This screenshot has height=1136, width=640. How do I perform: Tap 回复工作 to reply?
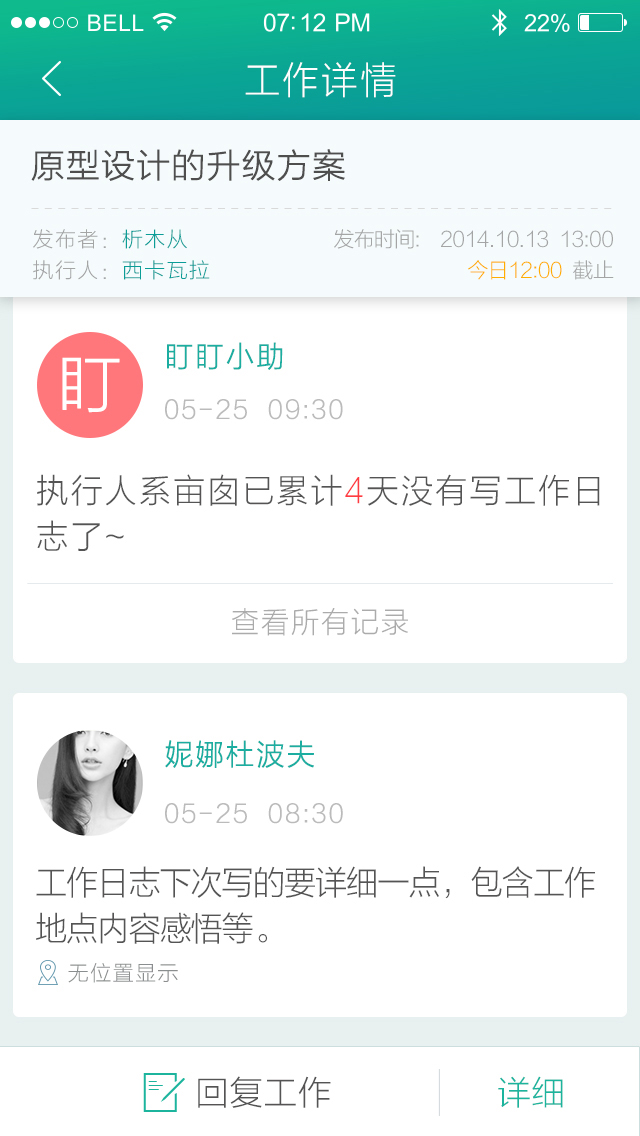click(238, 1092)
